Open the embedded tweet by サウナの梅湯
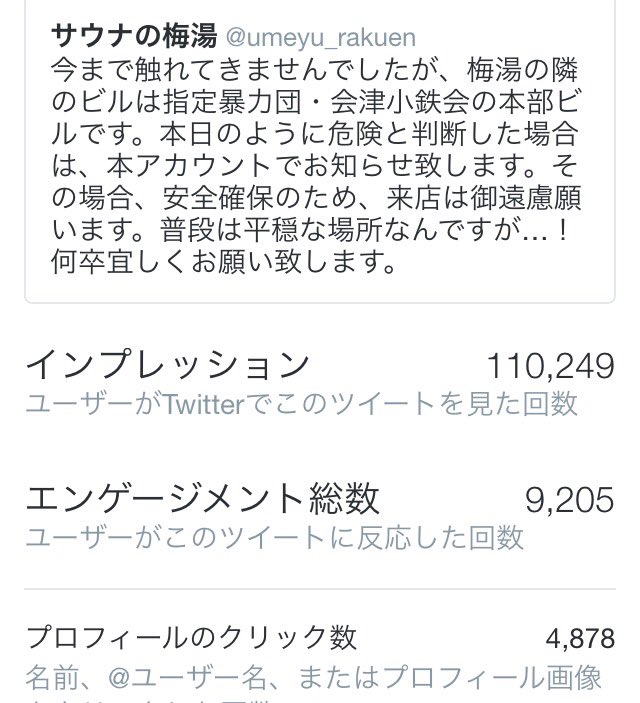Screen dimensions: 640x703 [320, 152]
